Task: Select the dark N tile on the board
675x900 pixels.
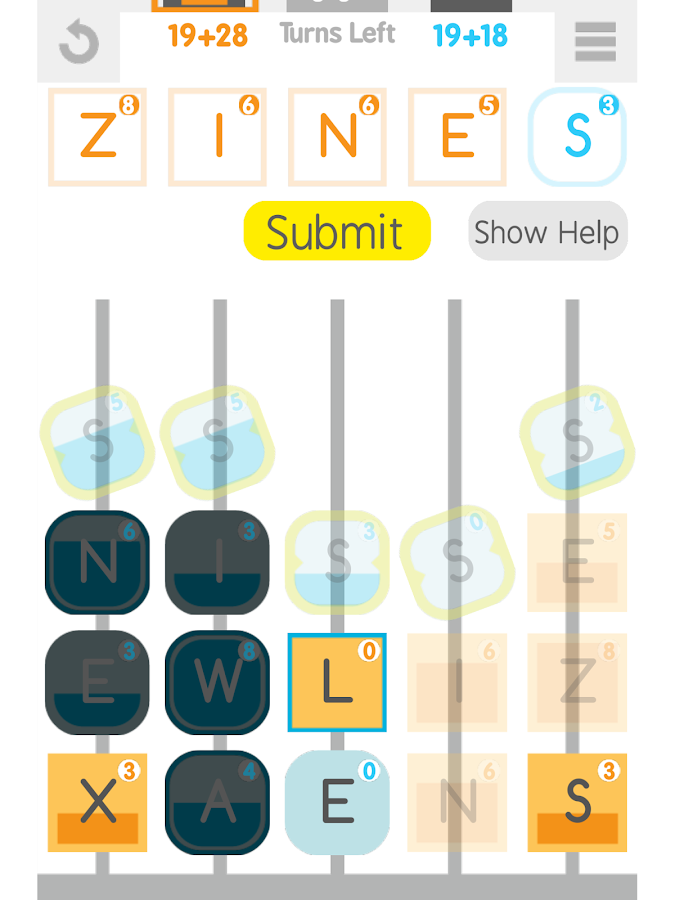Action: point(97,563)
